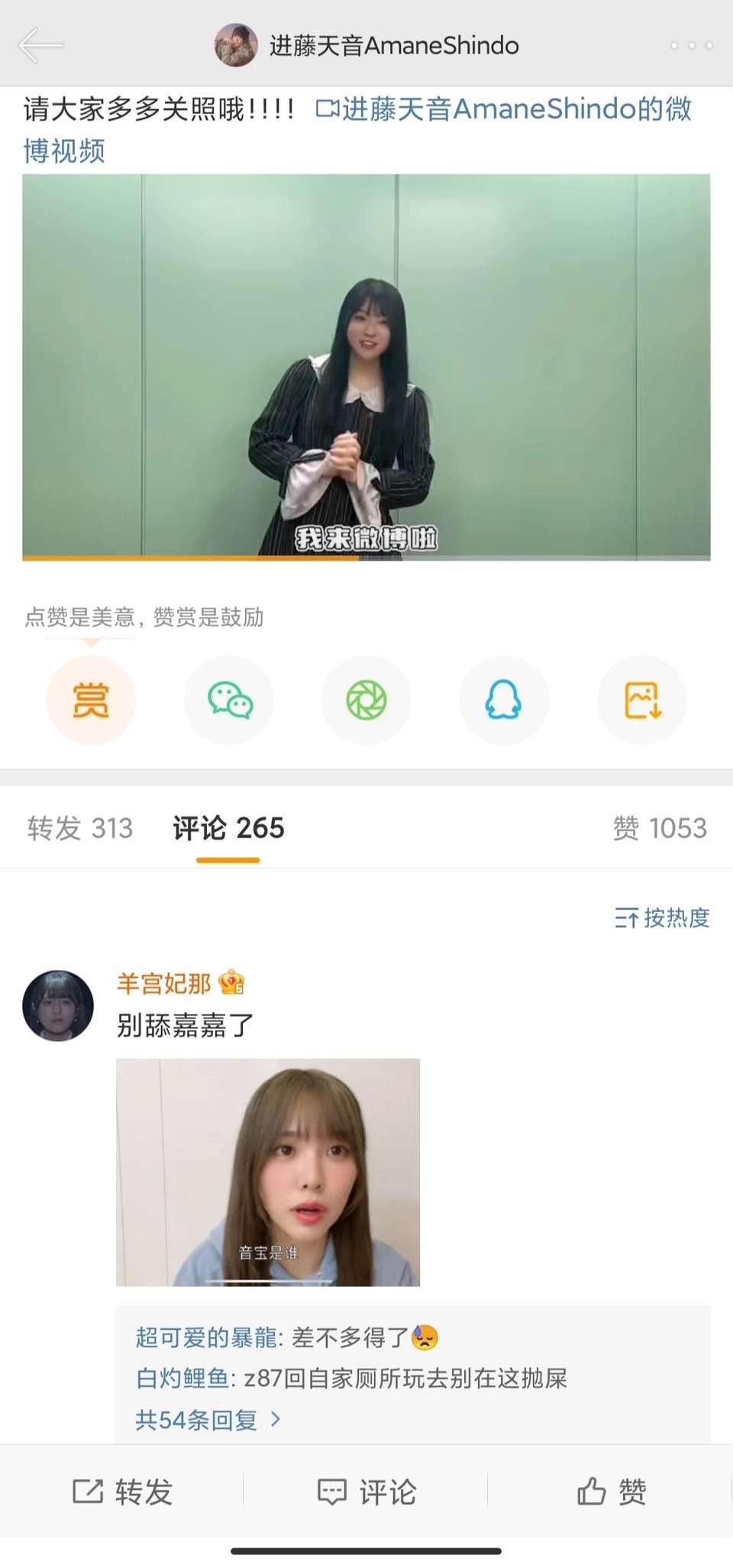Viewport: 733px width, 1568px height.
Task: Share the post to QQ
Action: (504, 700)
